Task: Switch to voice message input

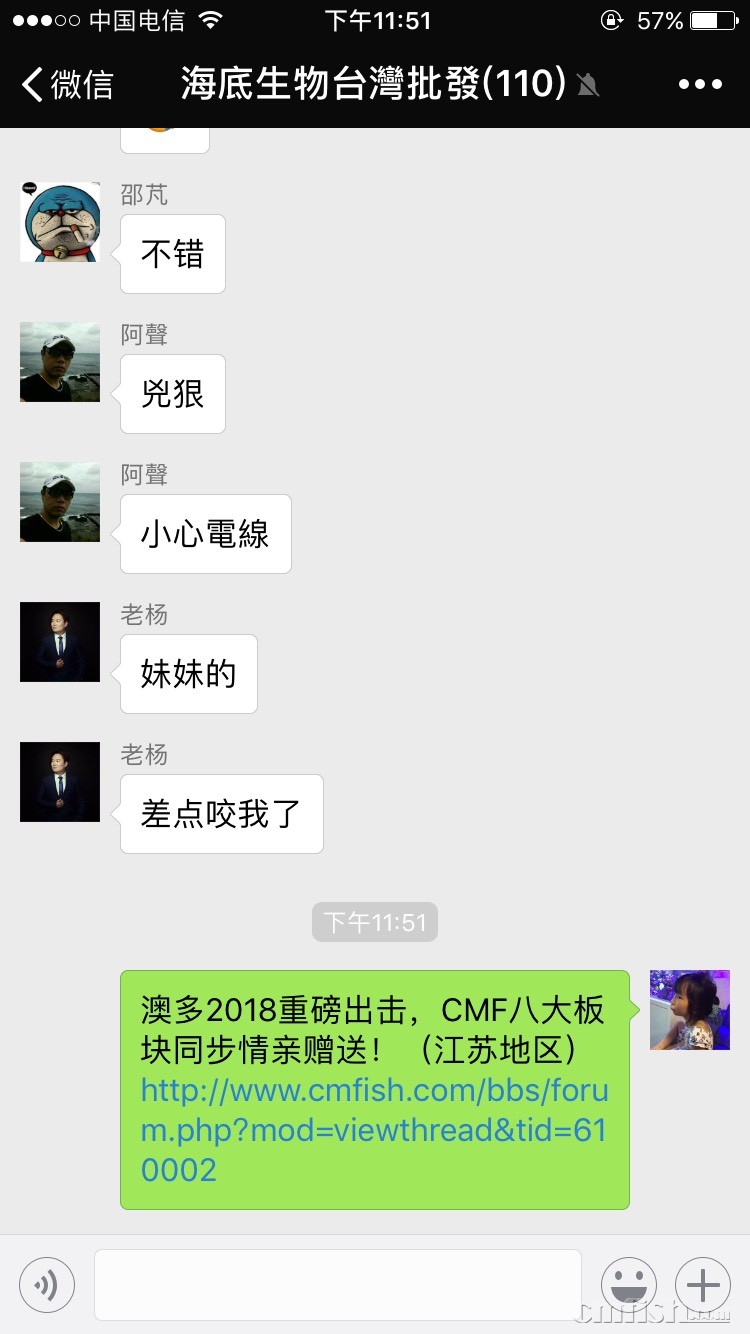Action: pyautogui.click(x=47, y=1284)
